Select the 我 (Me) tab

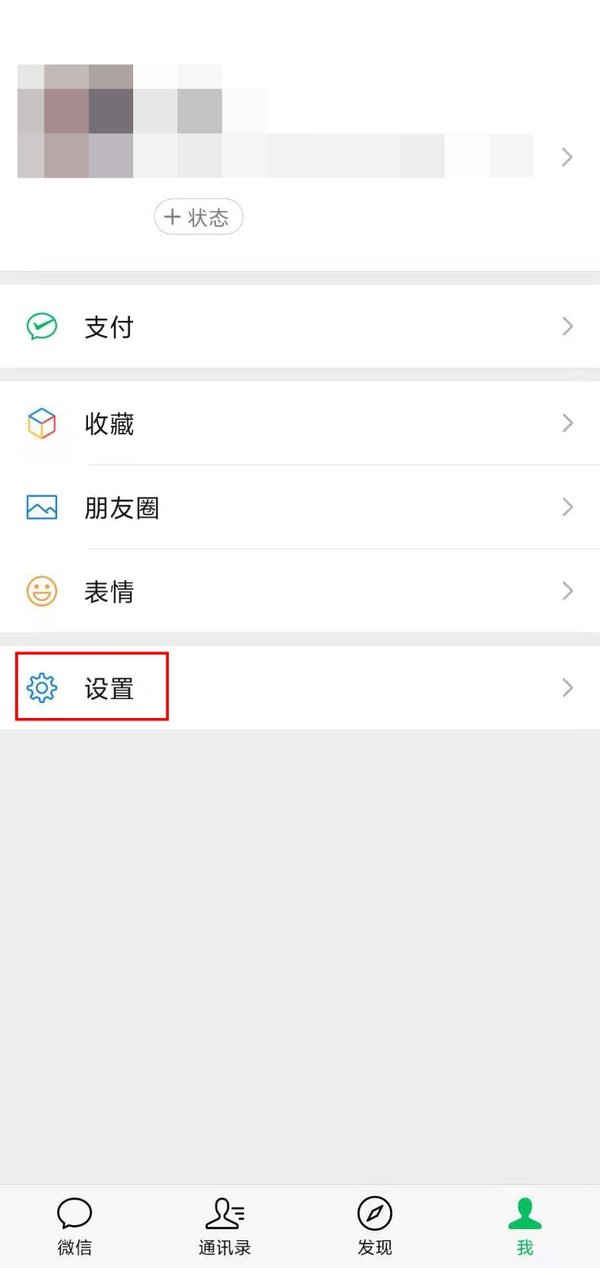point(525,1225)
